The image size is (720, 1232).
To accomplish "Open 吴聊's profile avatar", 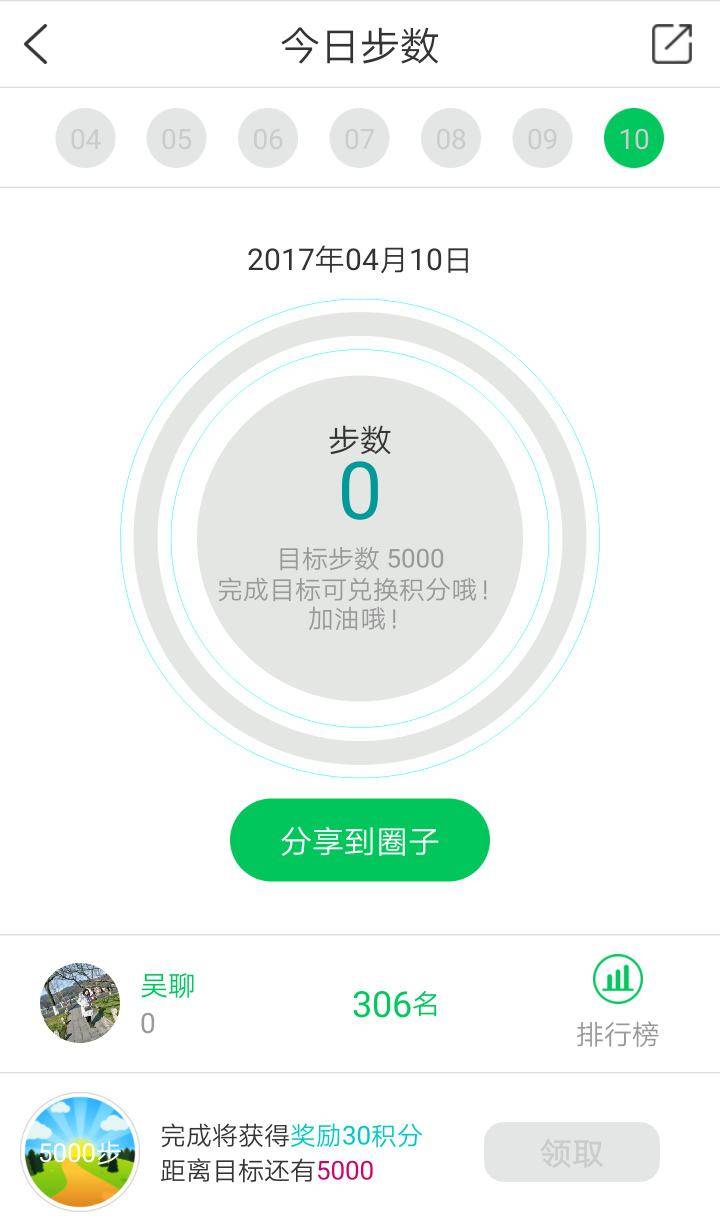I will point(80,1003).
